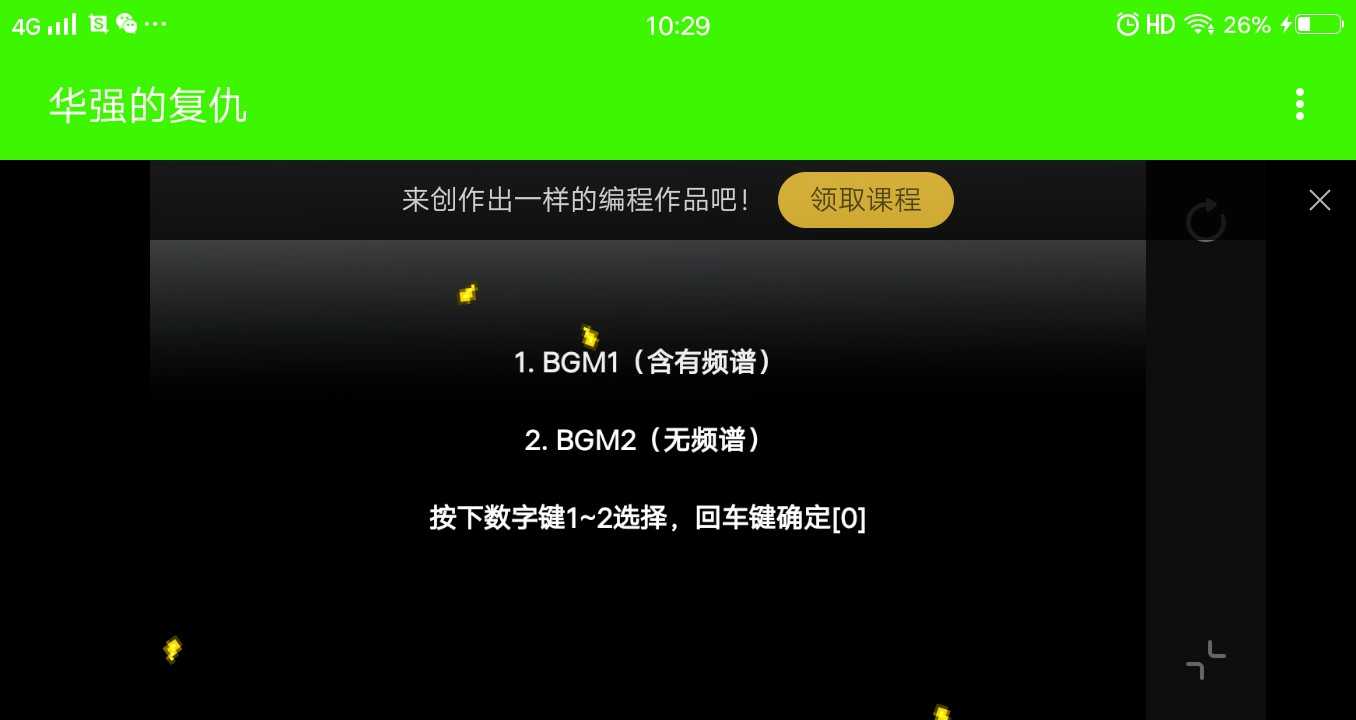
Task: Tap the 领取课程 button
Action: coord(865,200)
